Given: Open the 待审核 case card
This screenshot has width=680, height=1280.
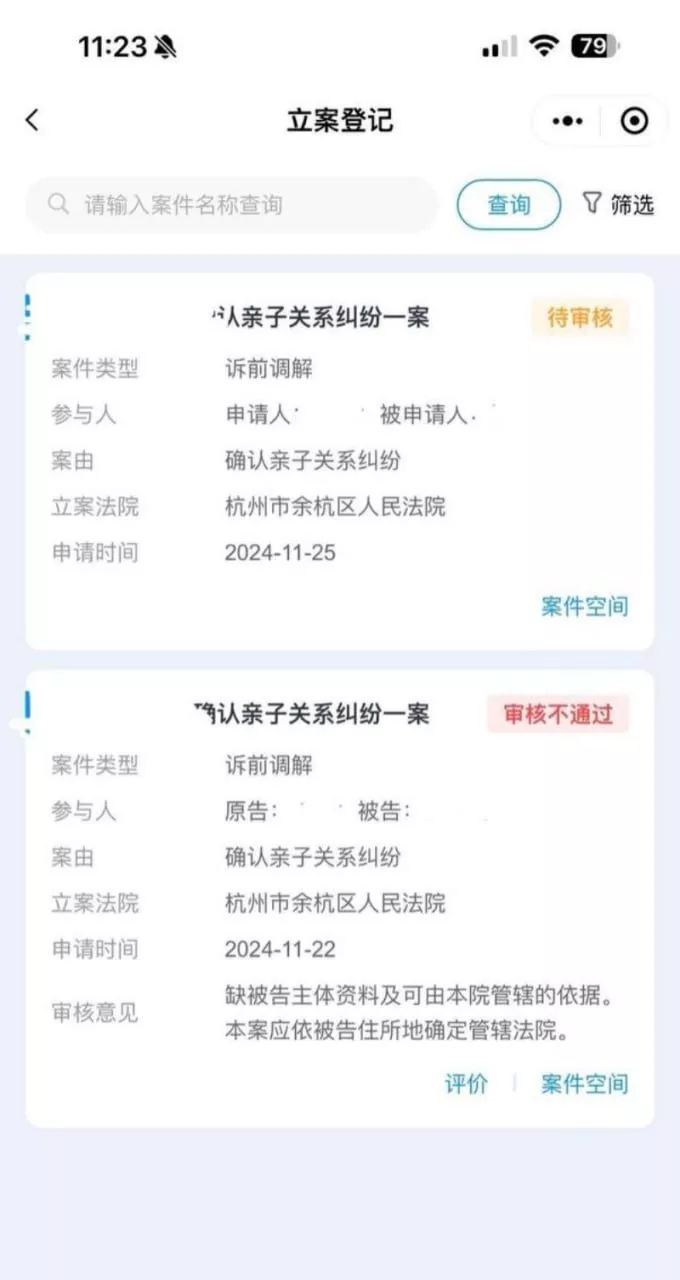Looking at the screenshot, I should [340, 461].
